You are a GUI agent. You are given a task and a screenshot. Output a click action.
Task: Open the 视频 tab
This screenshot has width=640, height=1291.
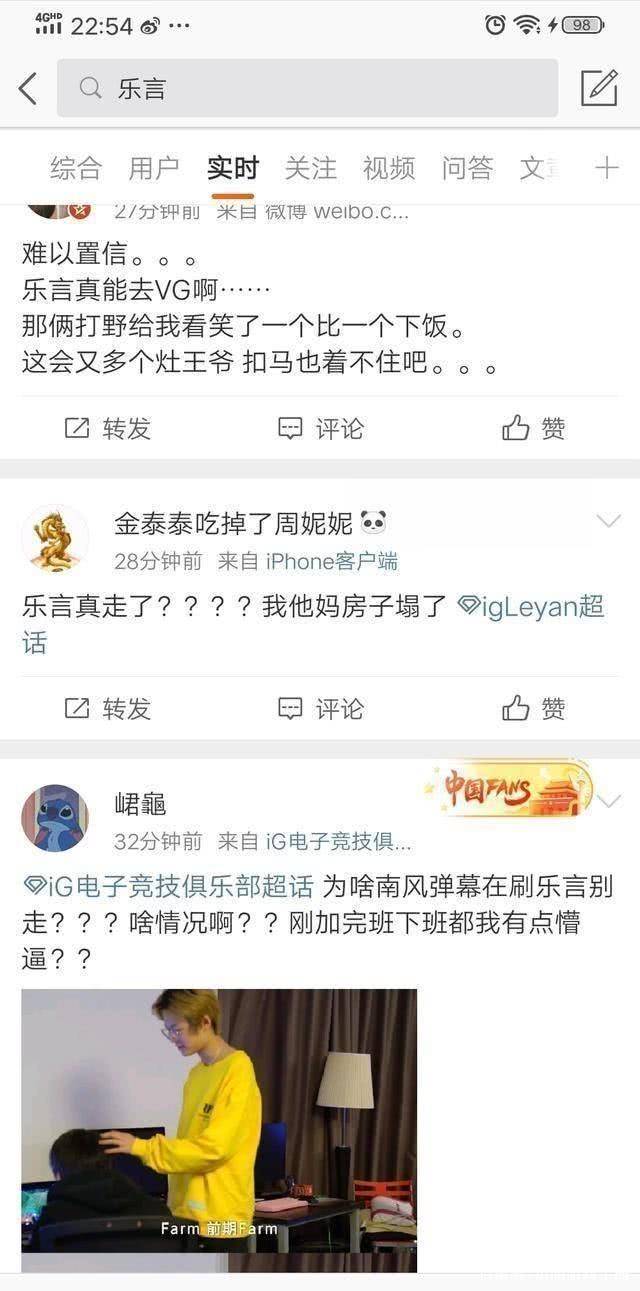tap(388, 168)
